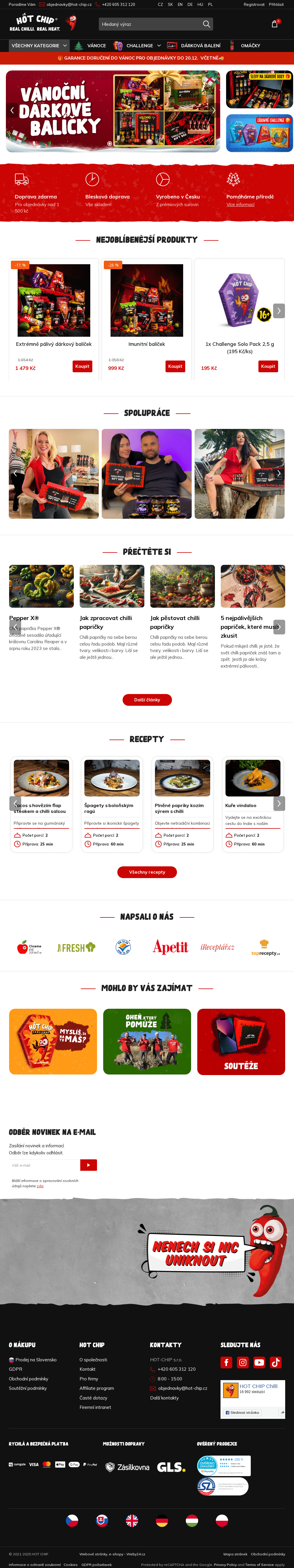
Task: Buy the Imunitní balíček product
Action: (x=175, y=366)
